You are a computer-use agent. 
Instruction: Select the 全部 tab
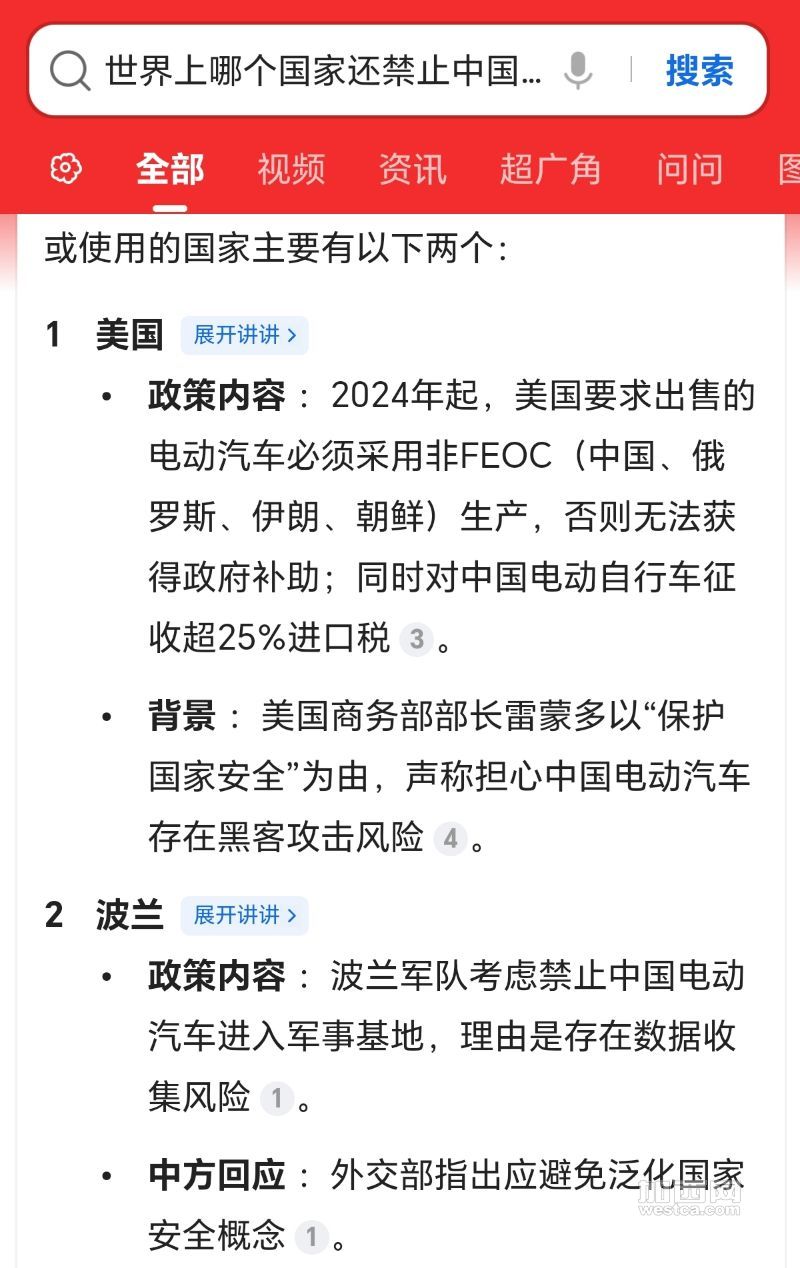pos(170,169)
